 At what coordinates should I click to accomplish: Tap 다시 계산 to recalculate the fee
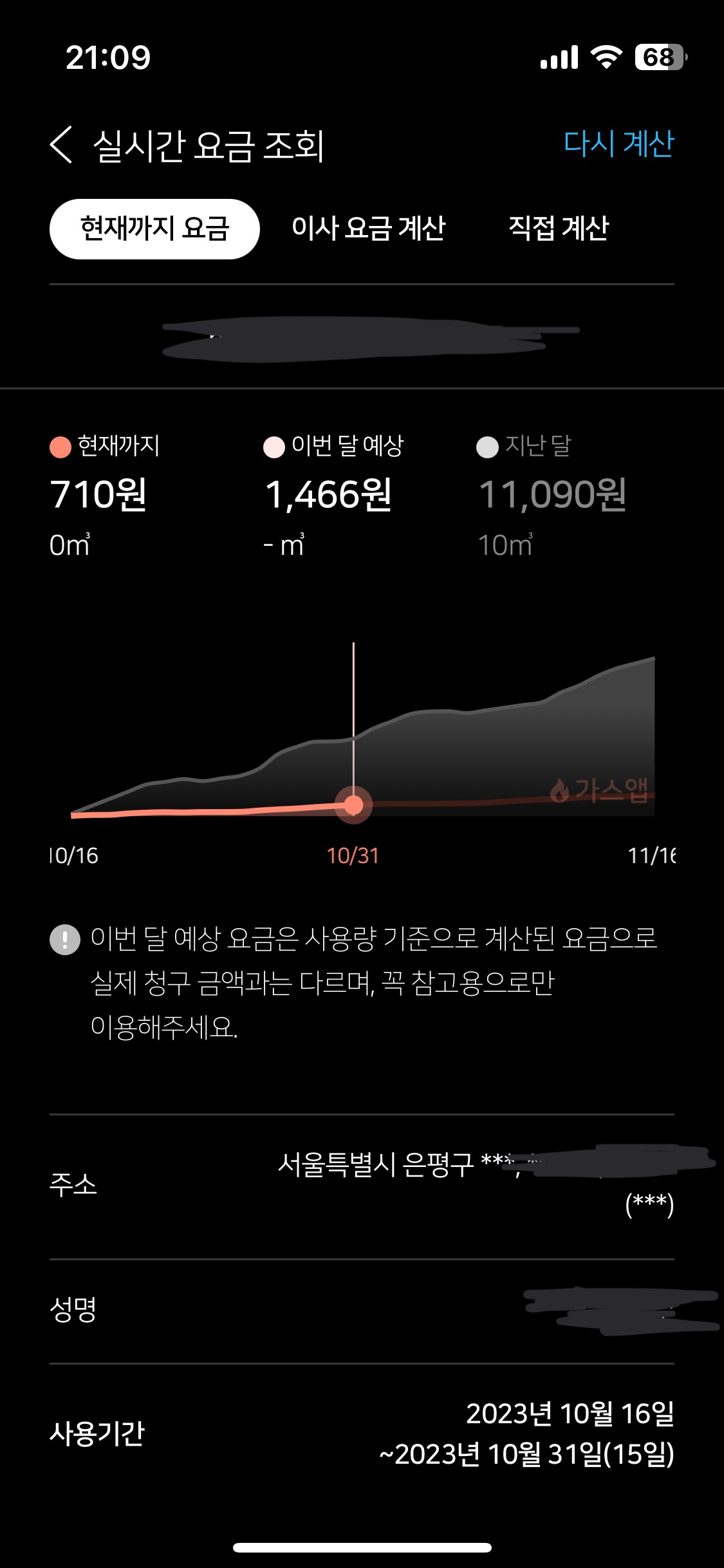point(618,144)
